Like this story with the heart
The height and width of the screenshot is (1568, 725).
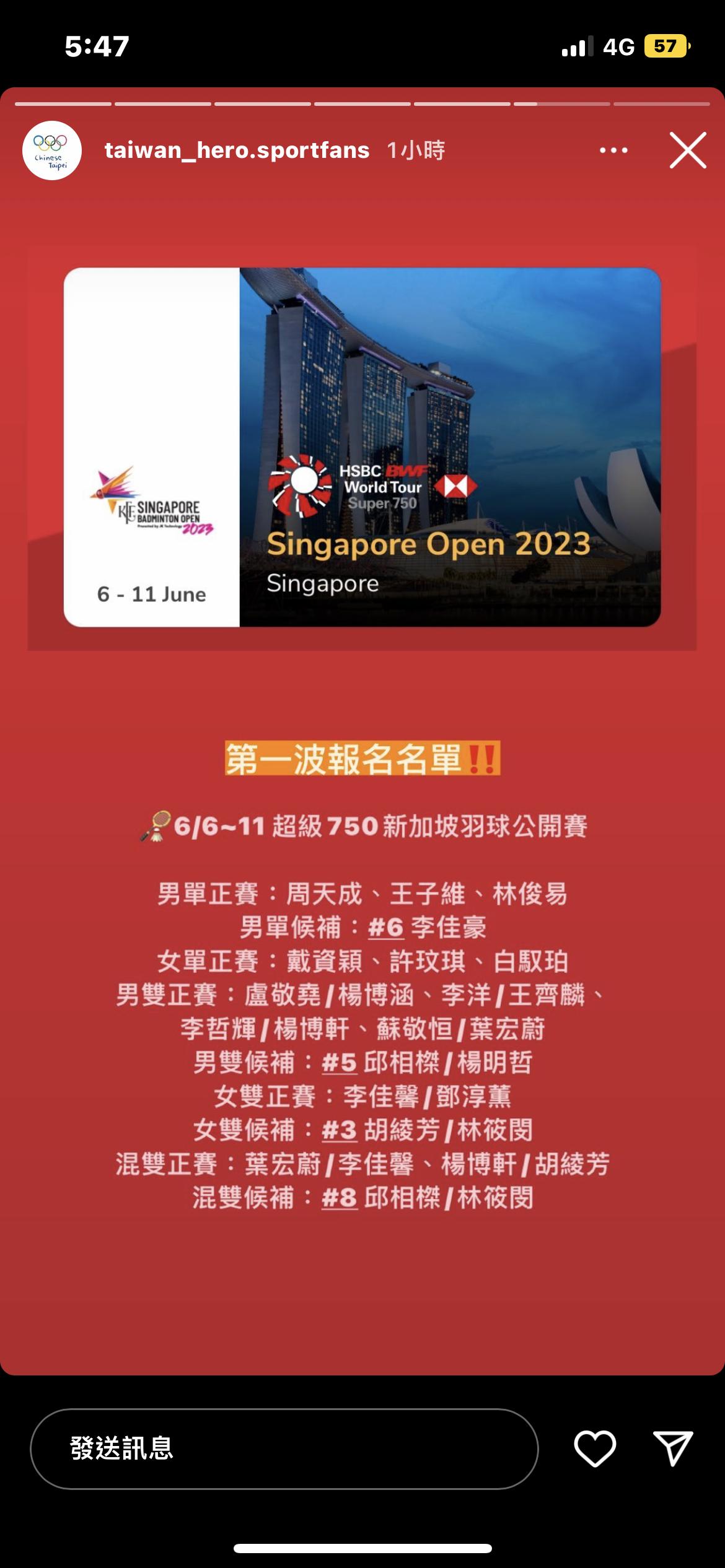pyautogui.click(x=595, y=1448)
